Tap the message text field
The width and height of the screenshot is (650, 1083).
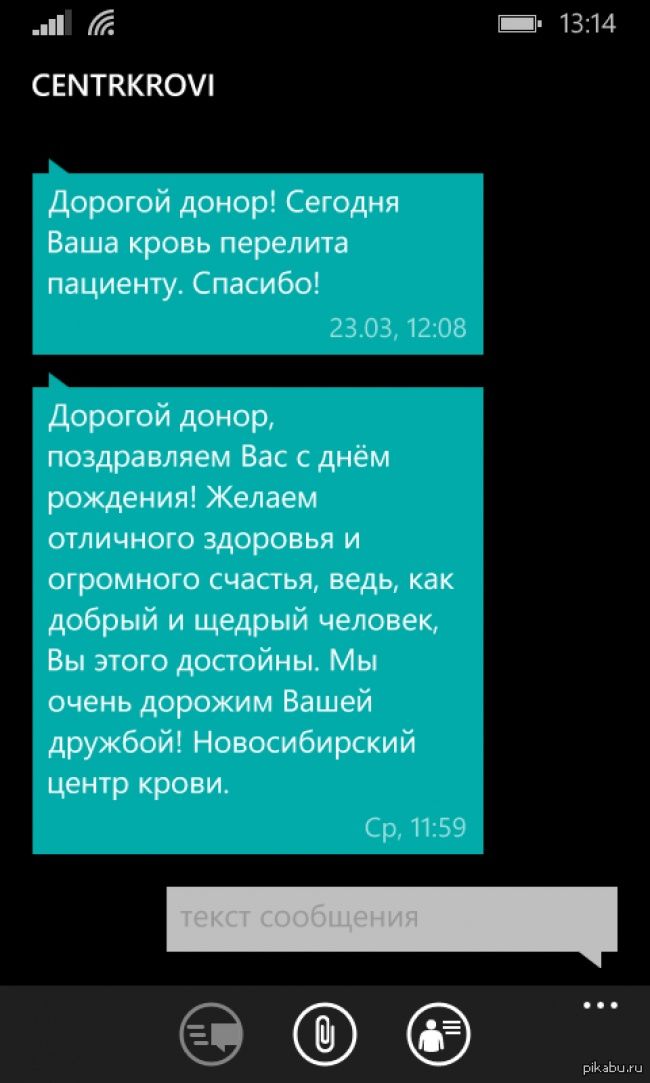pyautogui.click(x=392, y=919)
